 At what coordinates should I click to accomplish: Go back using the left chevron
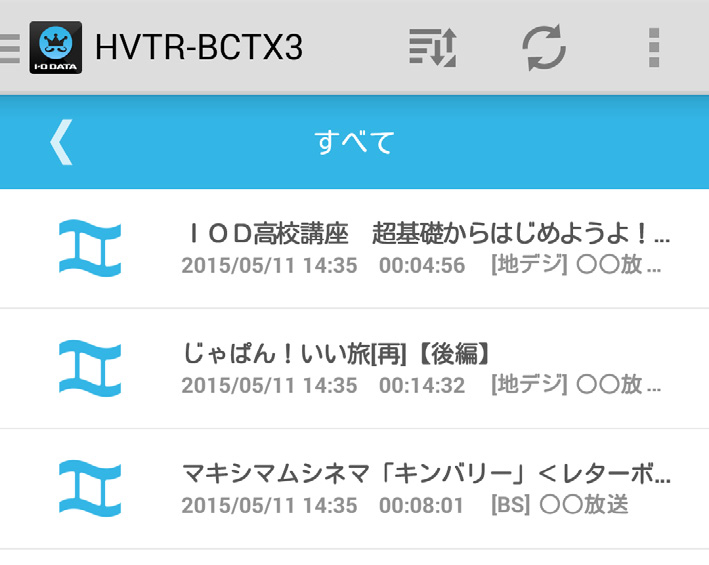[x=61, y=142]
